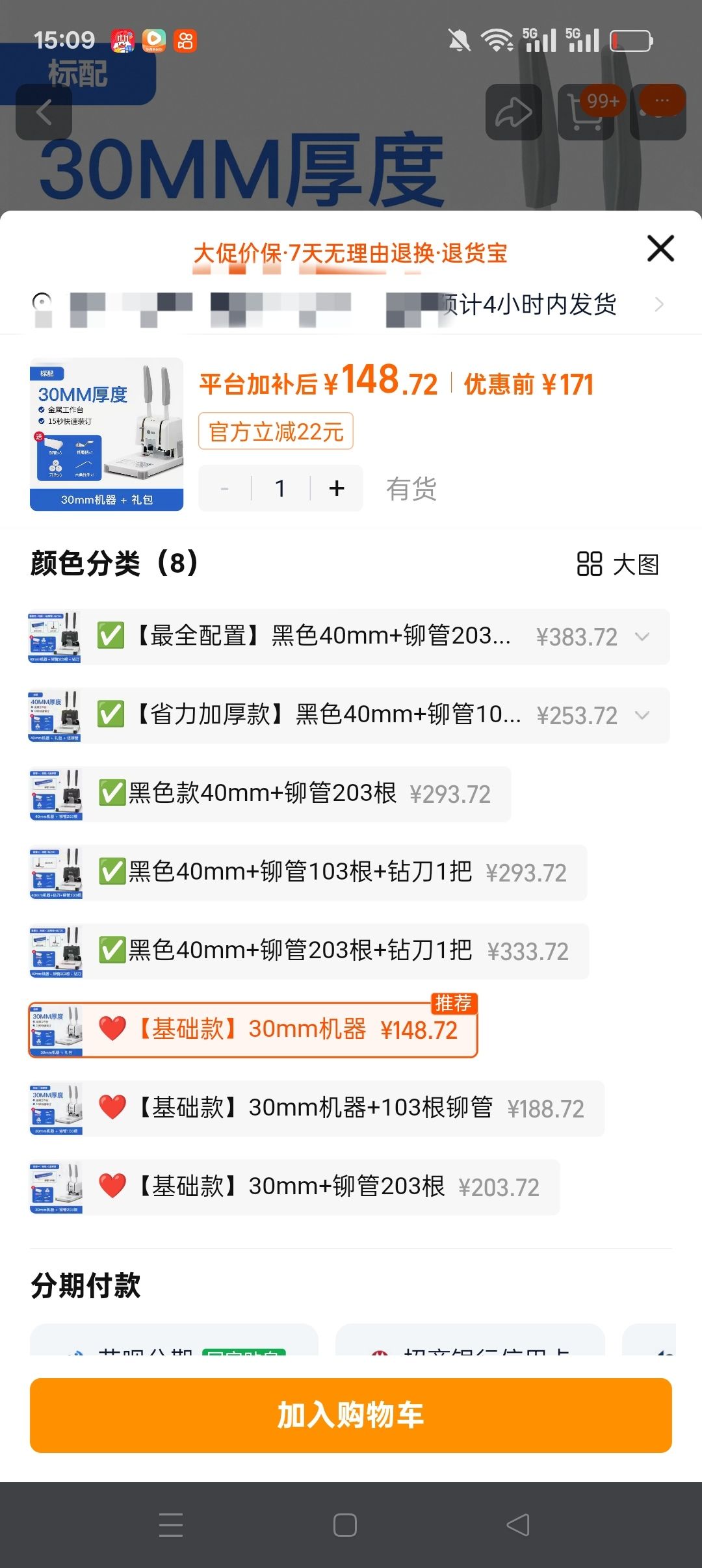
Task: Go back with system navigation triangle
Action: click(x=518, y=1524)
